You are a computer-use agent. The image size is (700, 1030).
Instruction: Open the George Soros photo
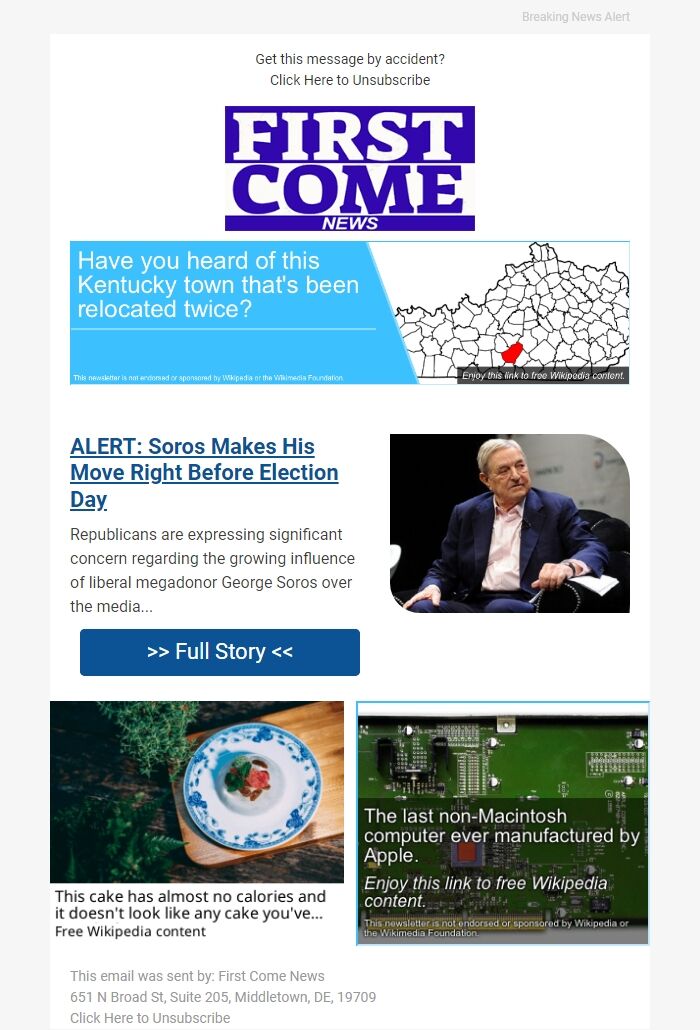tap(509, 523)
